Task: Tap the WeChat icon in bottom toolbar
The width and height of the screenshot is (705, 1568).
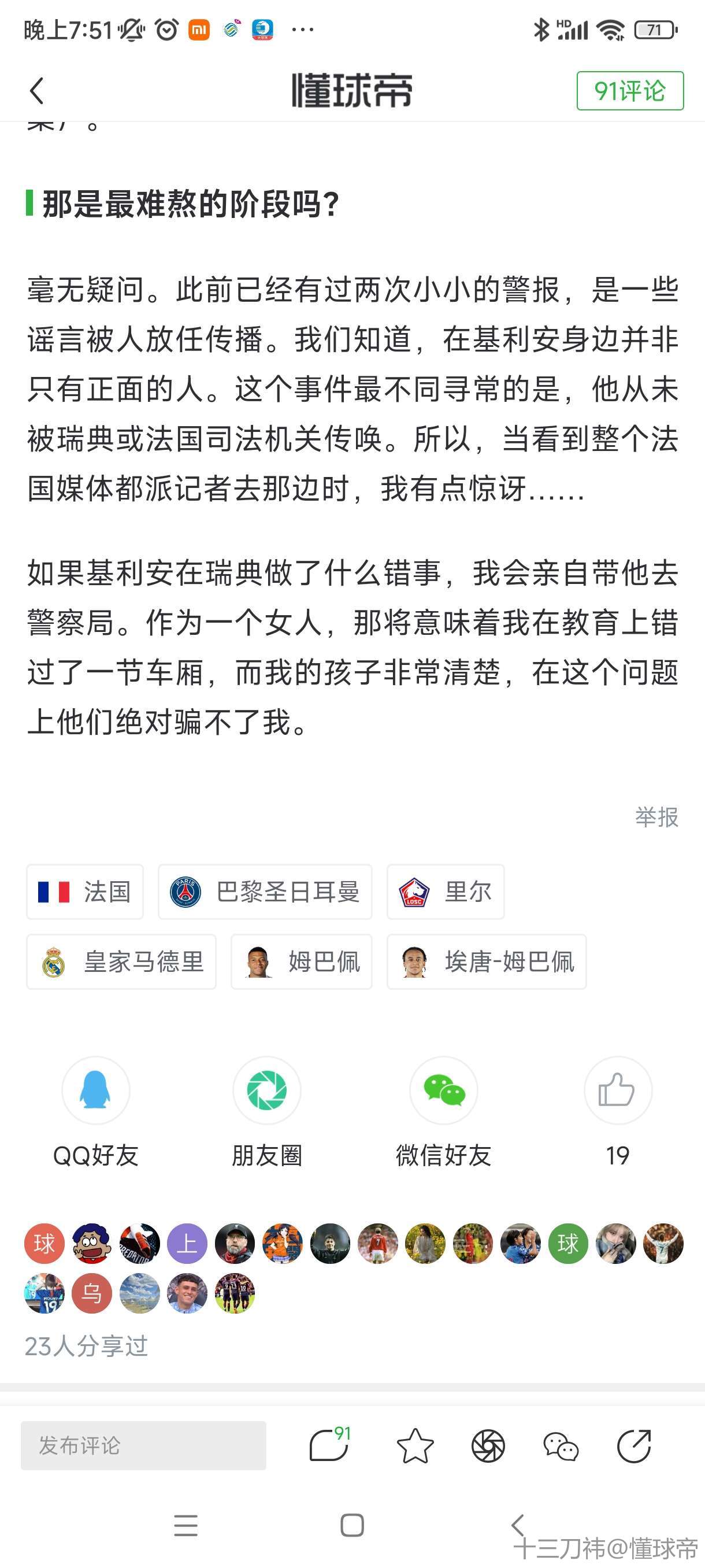Action: (x=560, y=1445)
